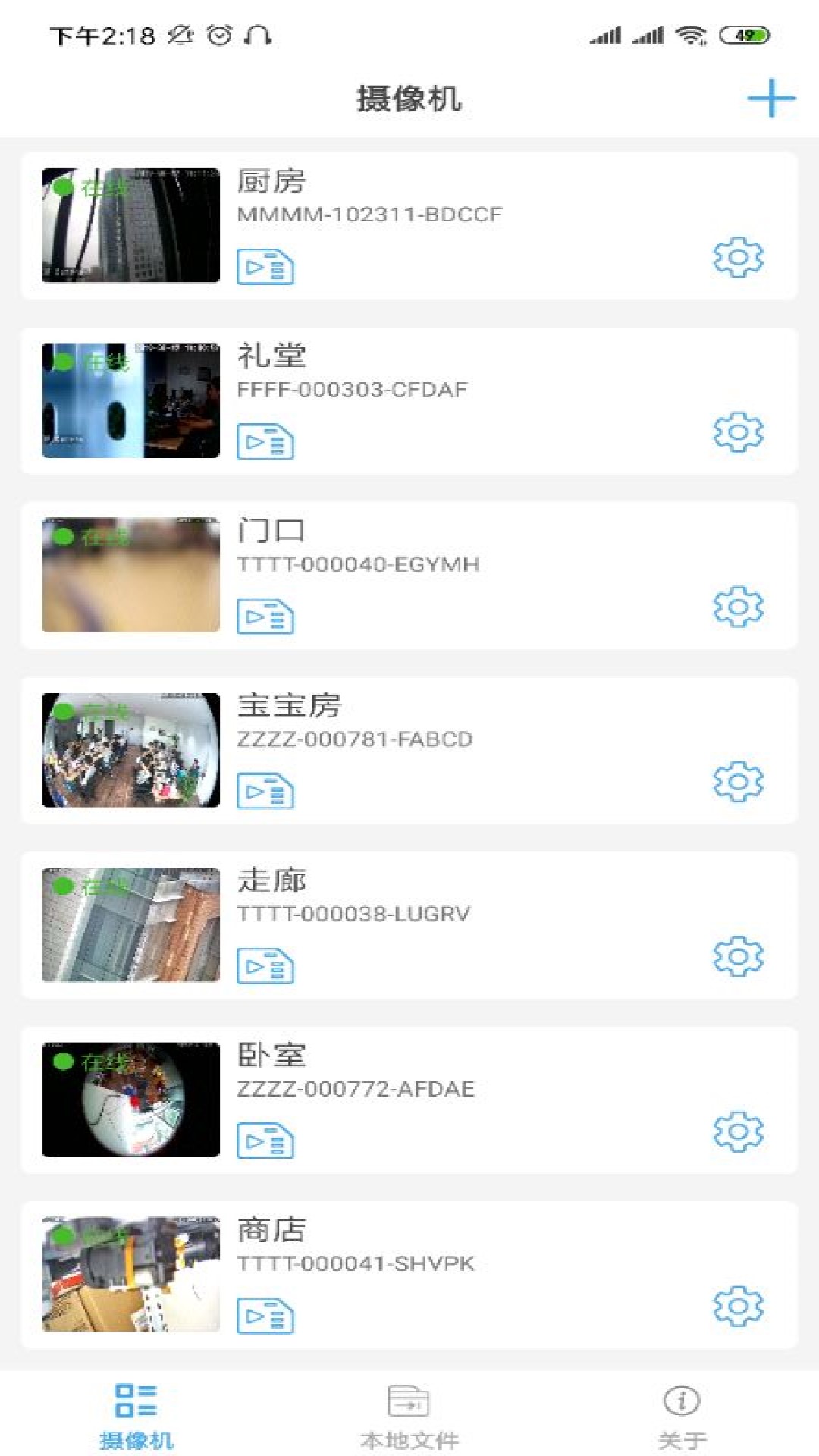Open settings gear for 商店 camera
The height and width of the screenshot is (1456, 819).
pos(737,1306)
